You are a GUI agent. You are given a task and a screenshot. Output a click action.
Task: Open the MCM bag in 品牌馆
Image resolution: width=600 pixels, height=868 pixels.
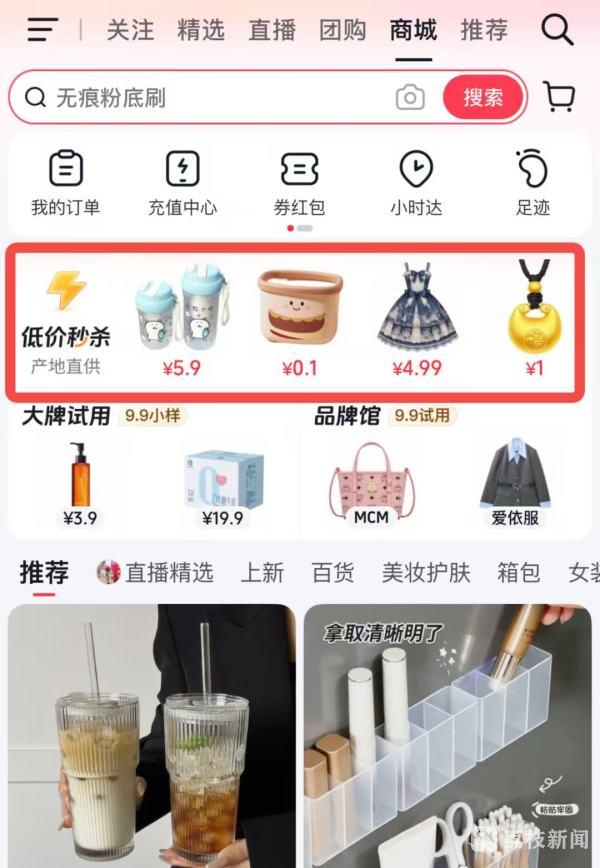click(x=372, y=485)
